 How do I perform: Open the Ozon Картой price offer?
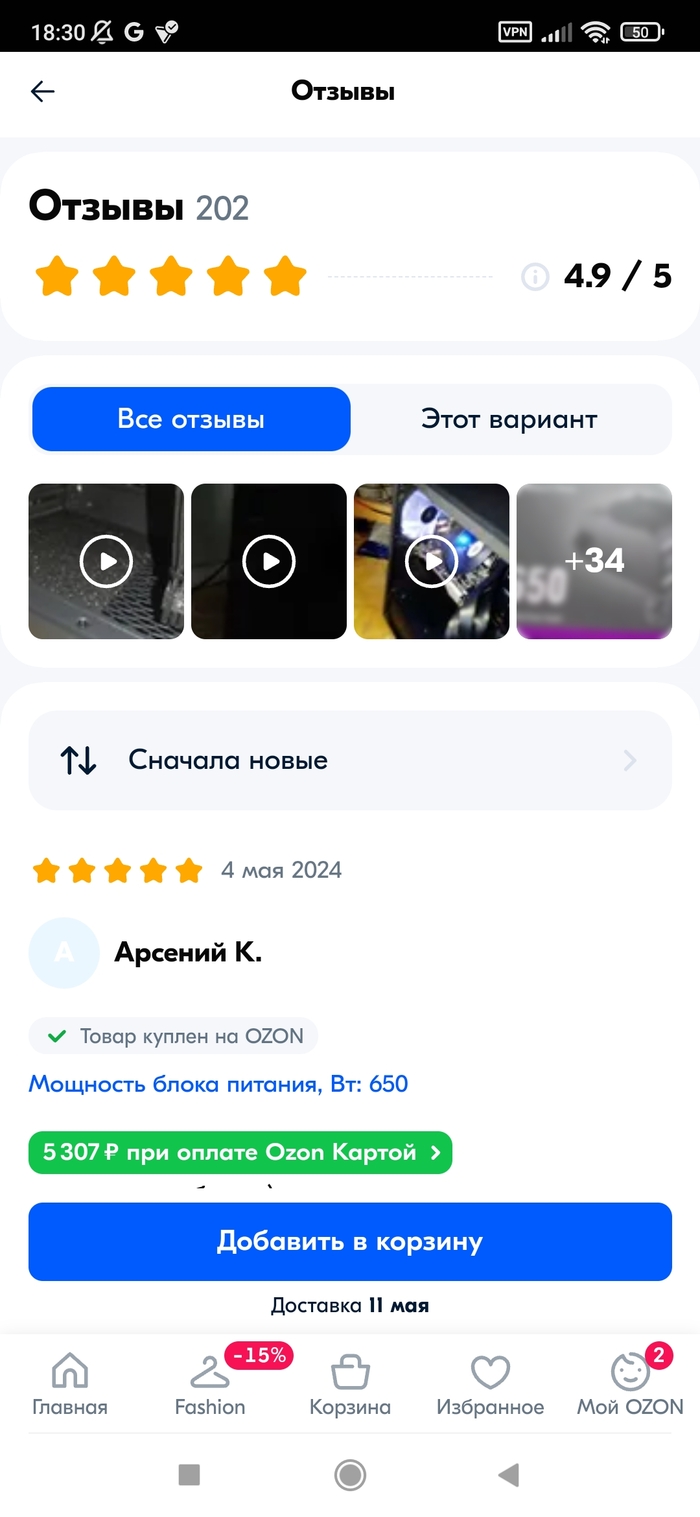coord(240,1152)
